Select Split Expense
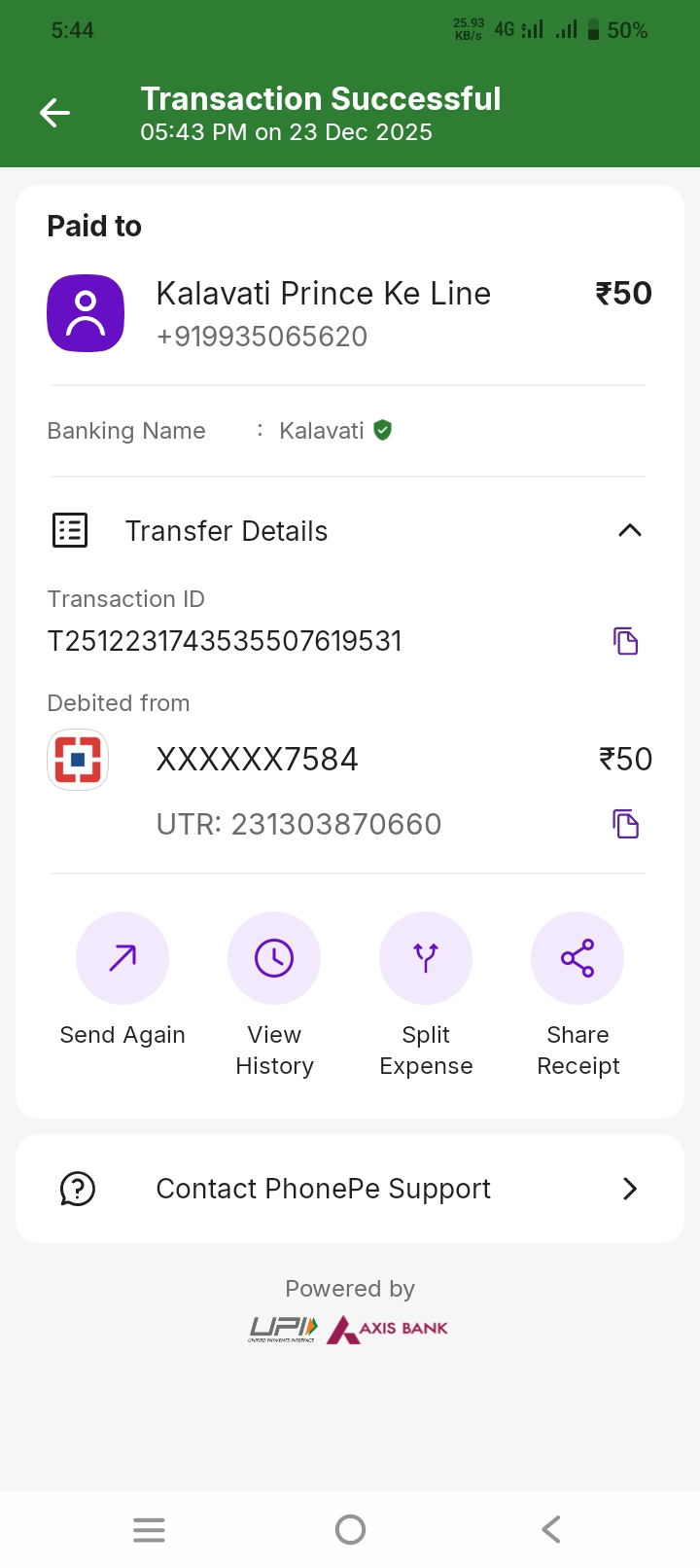Viewport: 700px width, 1568px height. tap(426, 959)
